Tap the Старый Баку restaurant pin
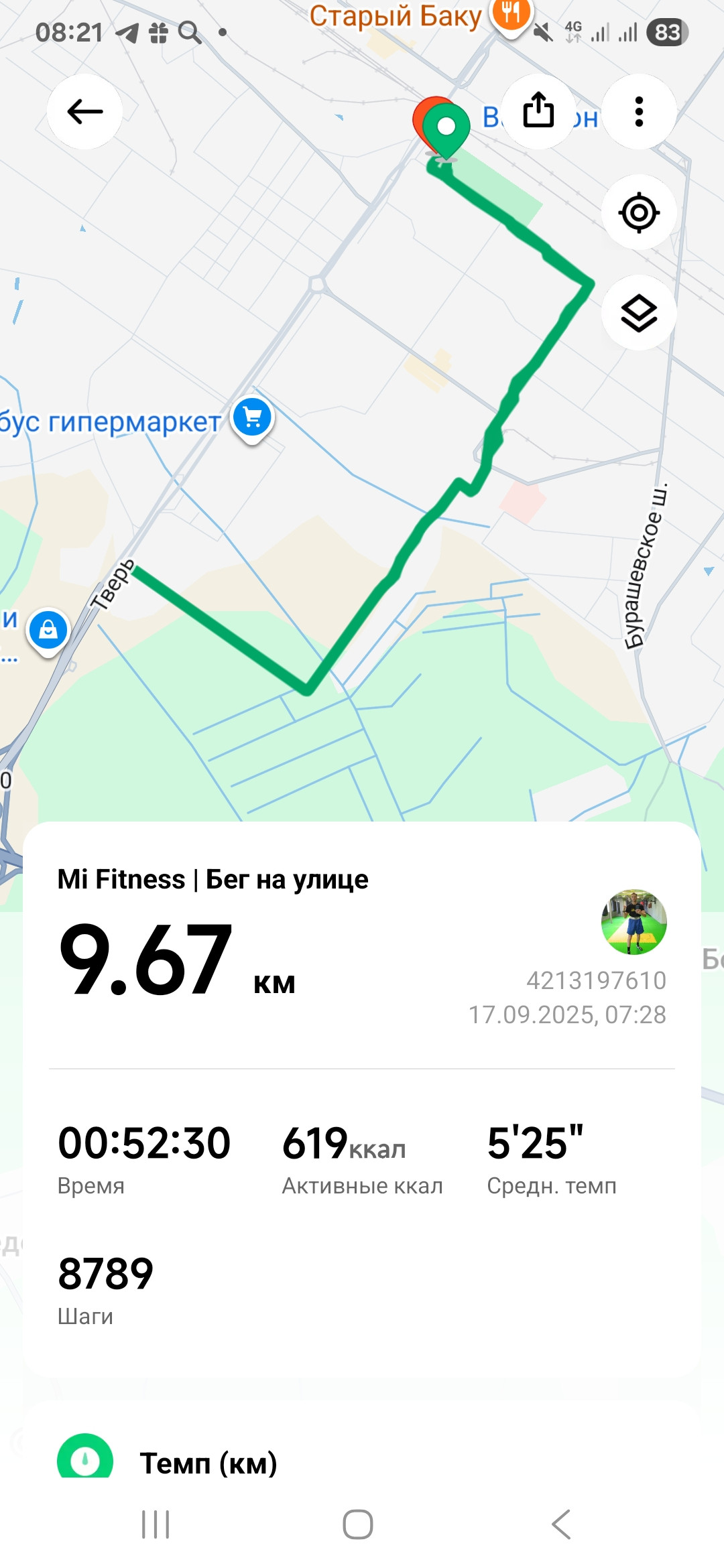 pyautogui.click(x=511, y=16)
